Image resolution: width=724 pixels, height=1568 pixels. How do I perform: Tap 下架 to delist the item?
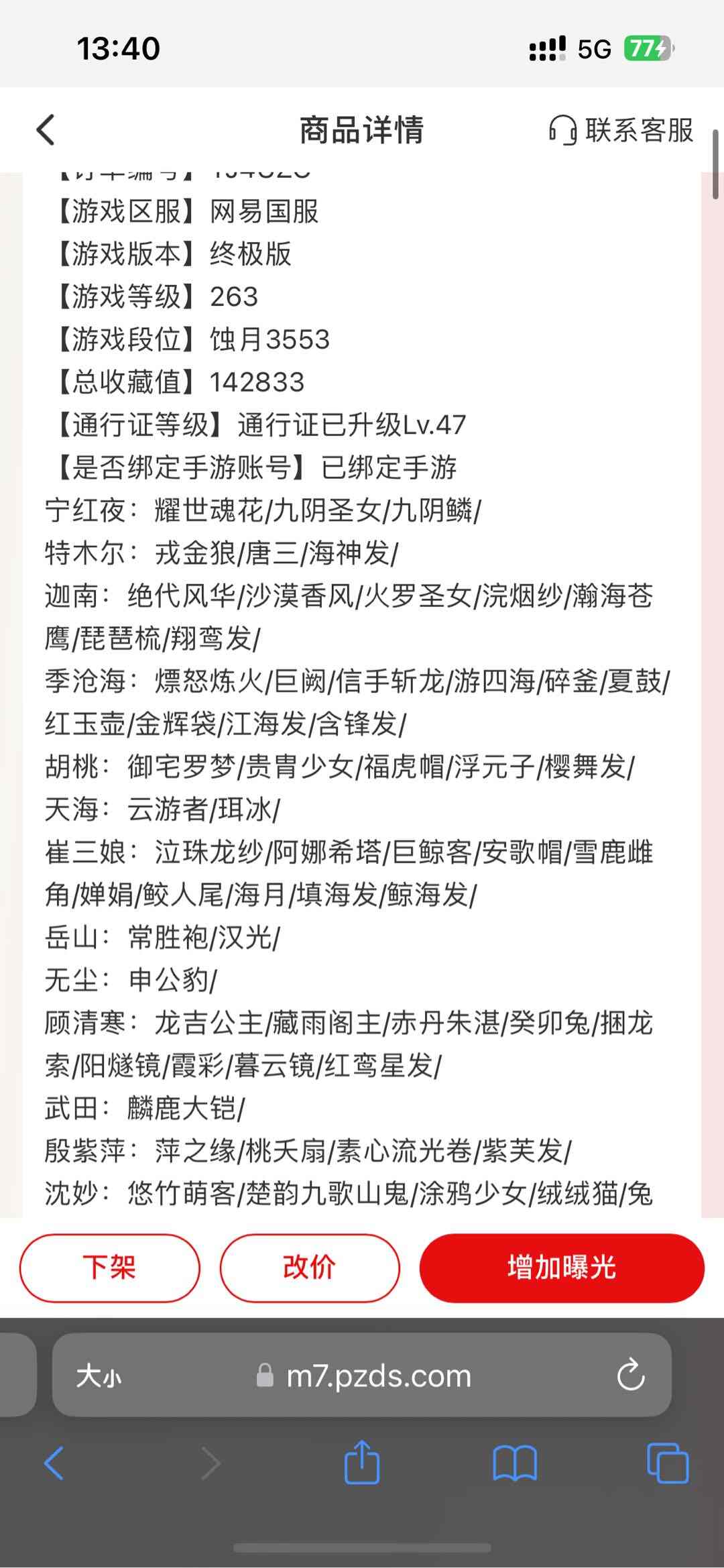(110, 1268)
